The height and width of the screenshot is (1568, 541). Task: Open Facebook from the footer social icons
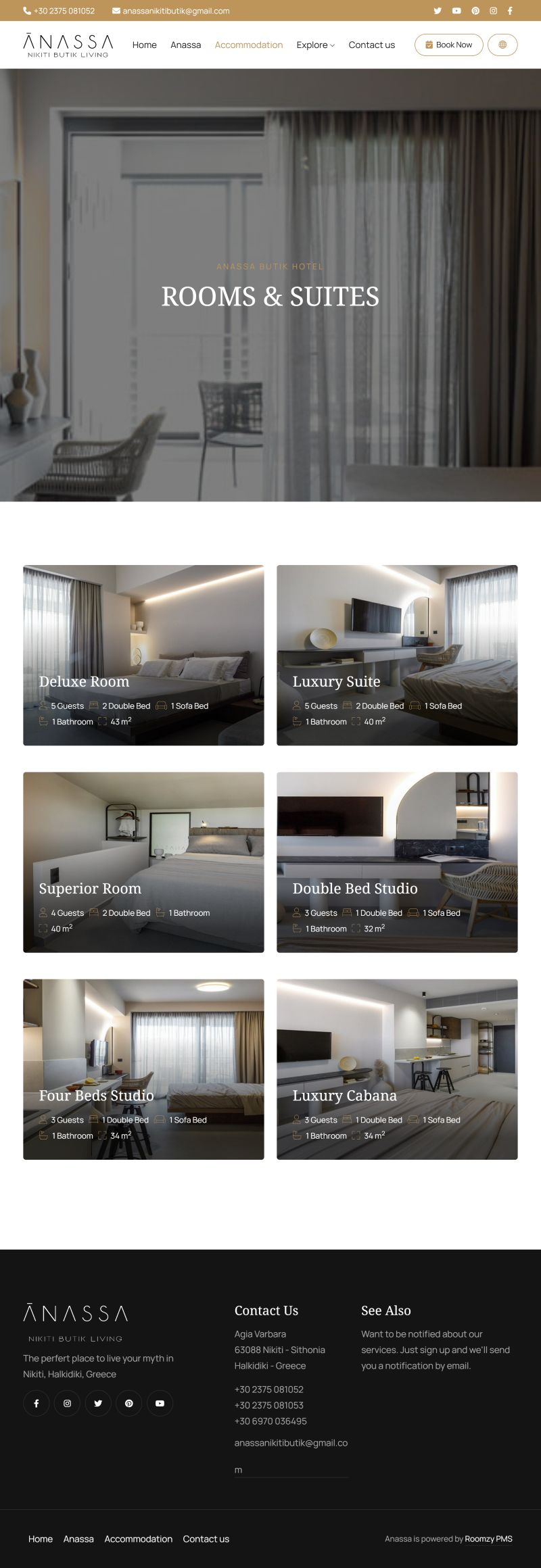click(37, 1402)
